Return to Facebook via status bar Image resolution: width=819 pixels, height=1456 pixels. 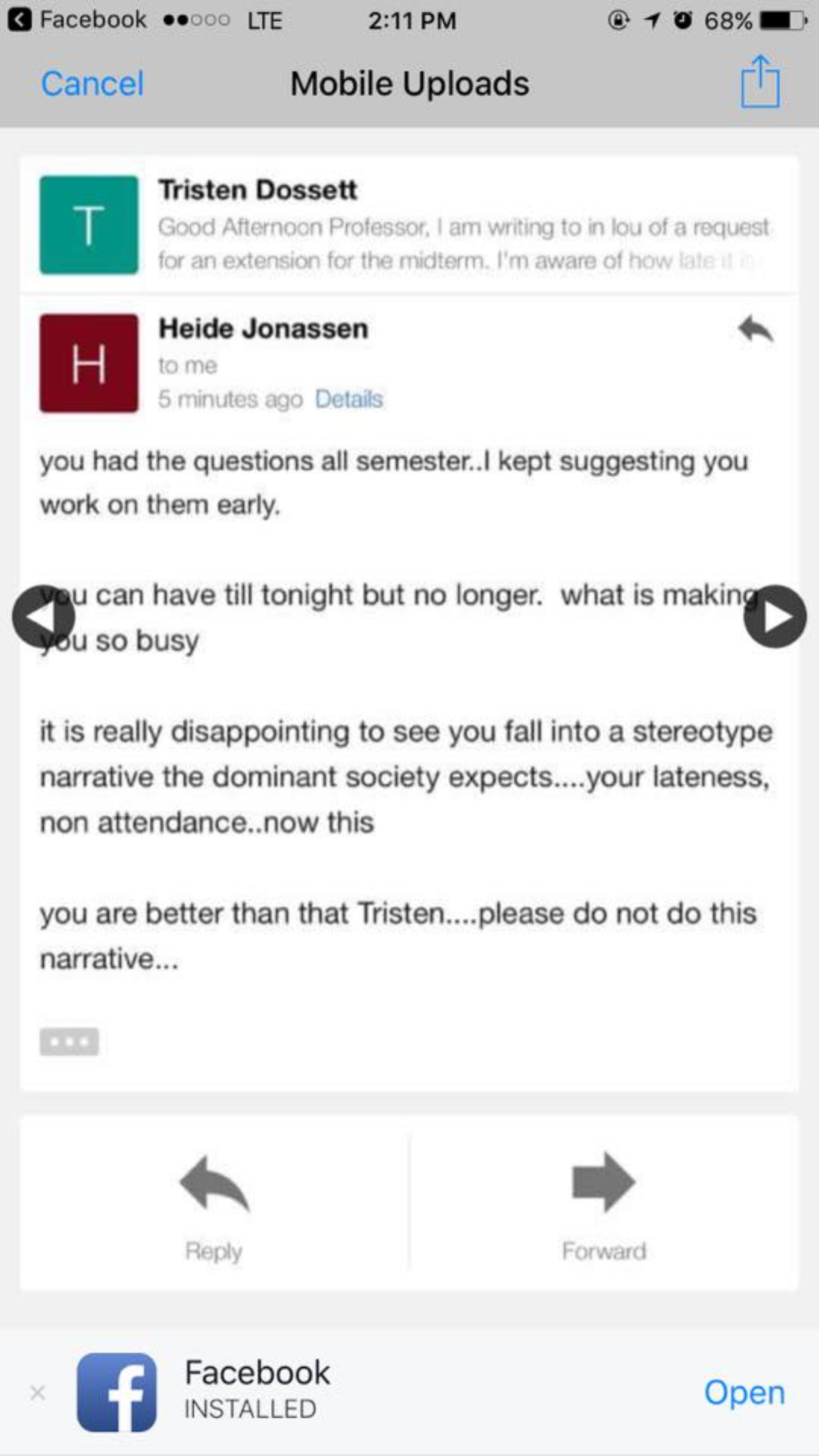pyautogui.click(x=77, y=20)
